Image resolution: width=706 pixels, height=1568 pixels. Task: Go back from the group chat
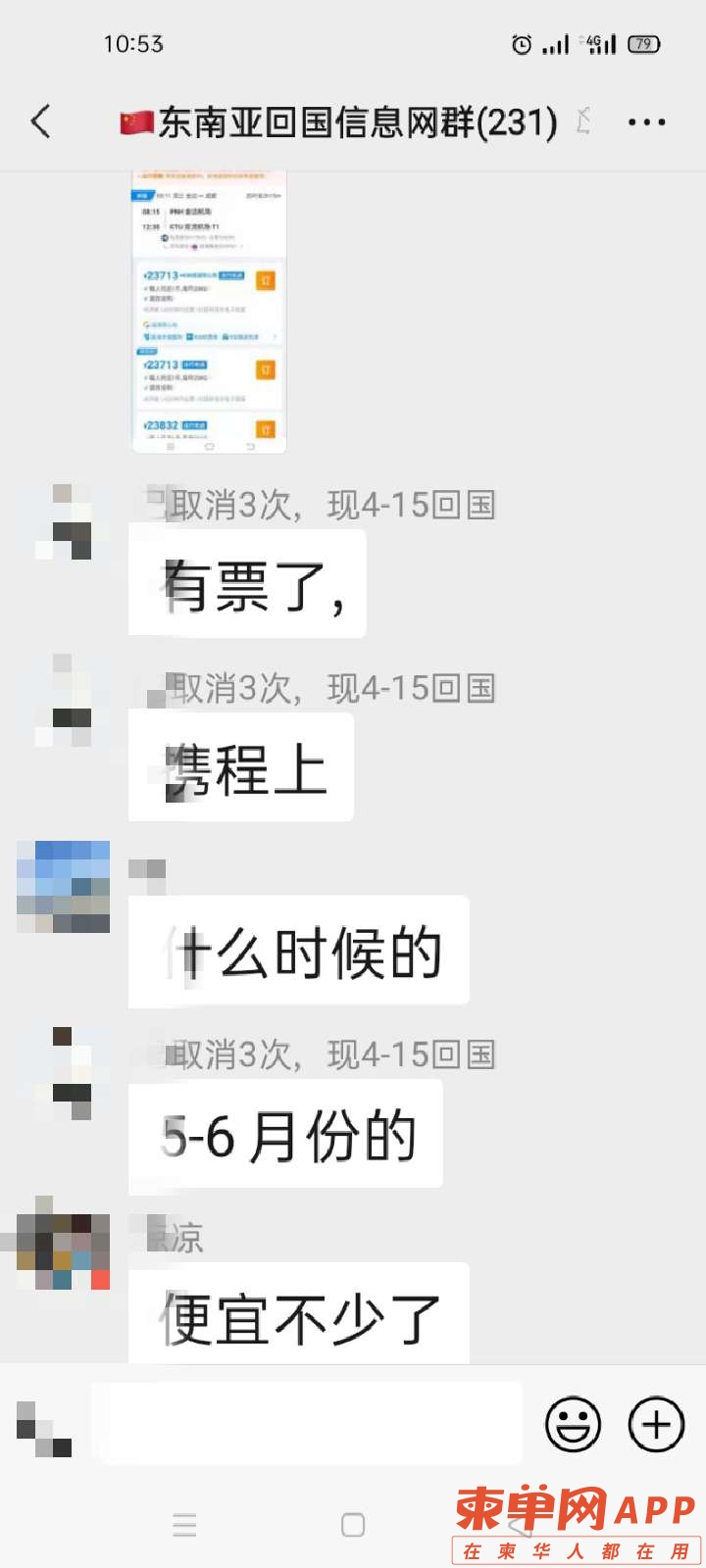(x=41, y=122)
